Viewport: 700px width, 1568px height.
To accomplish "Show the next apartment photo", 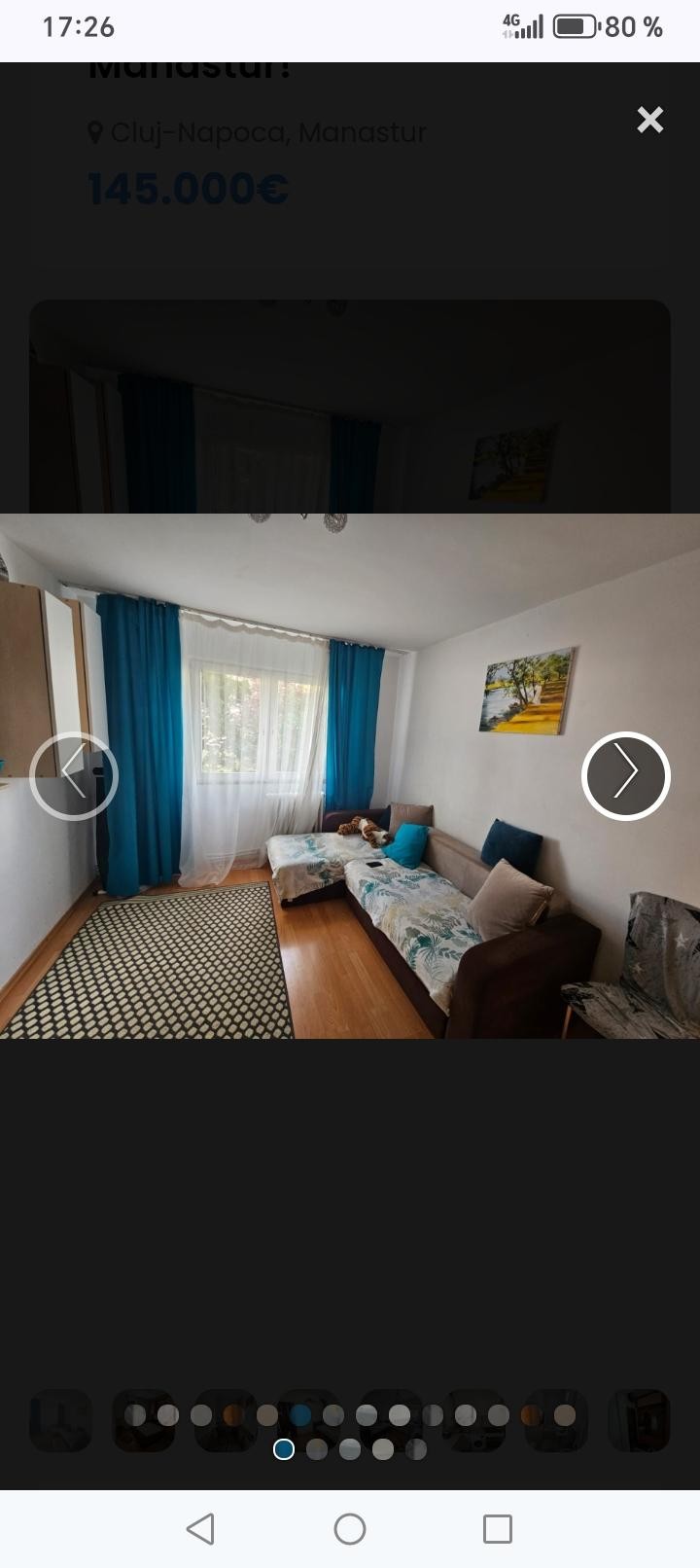I will point(625,775).
